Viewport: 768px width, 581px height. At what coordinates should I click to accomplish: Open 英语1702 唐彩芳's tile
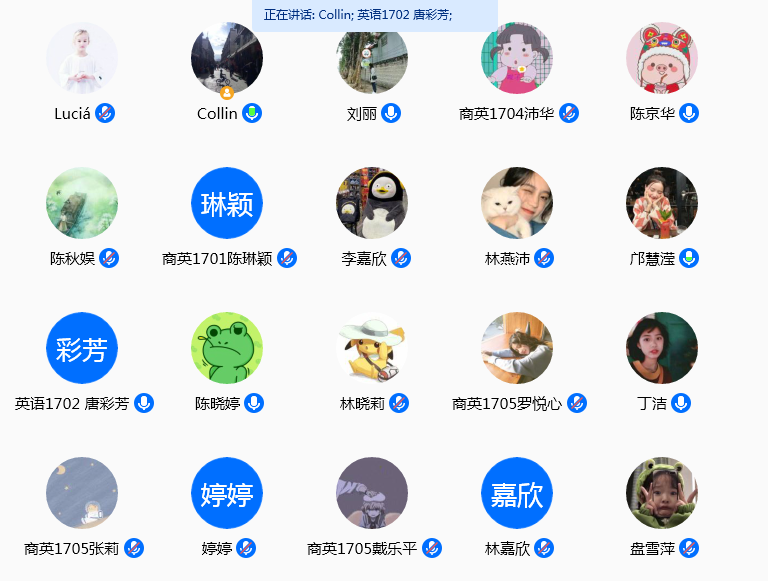coord(82,348)
